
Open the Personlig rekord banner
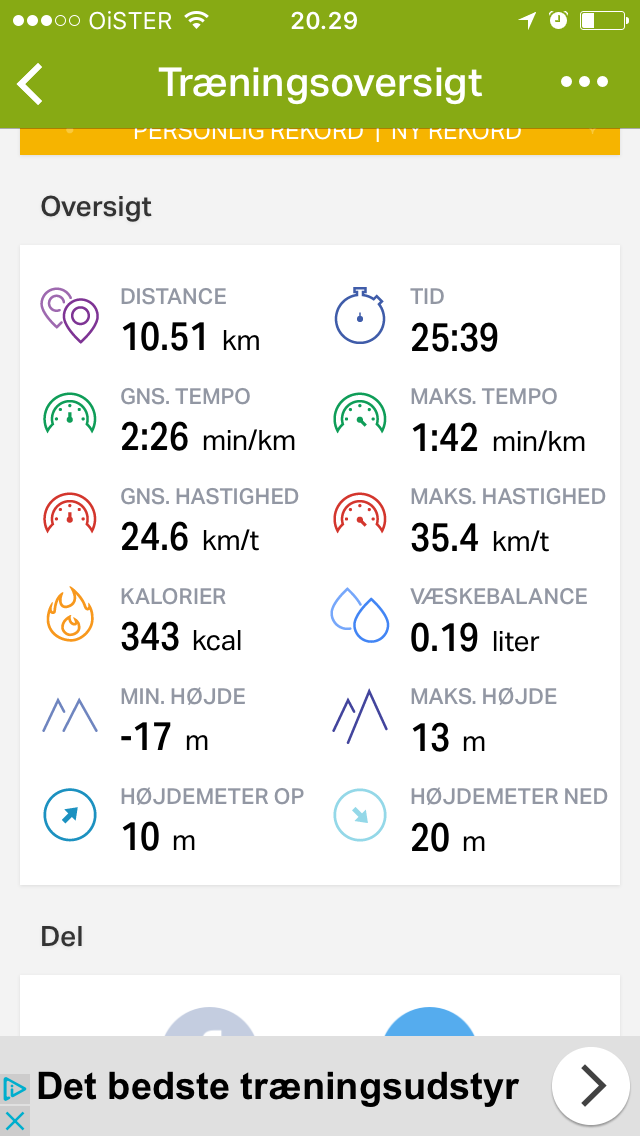(x=320, y=138)
